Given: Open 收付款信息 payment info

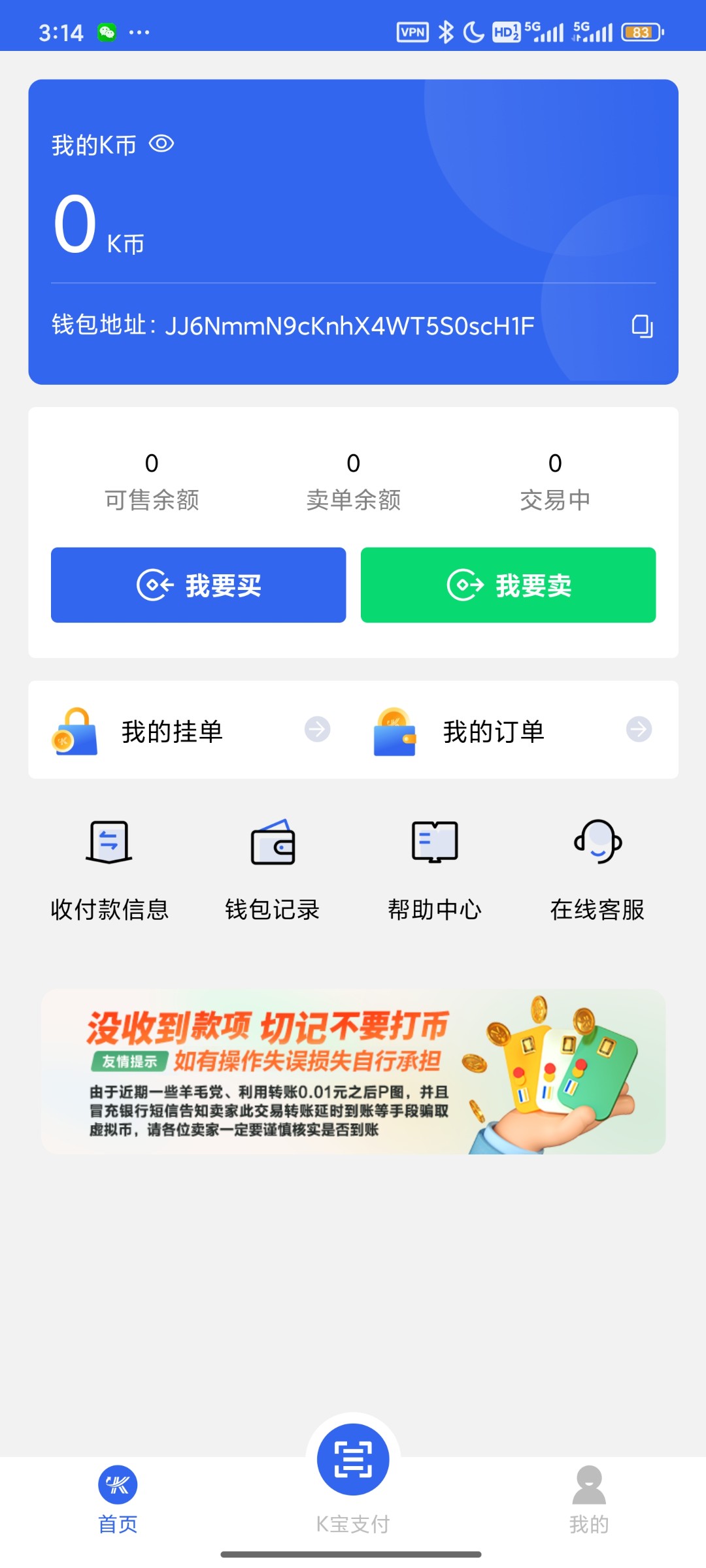Looking at the screenshot, I should coord(109,869).
